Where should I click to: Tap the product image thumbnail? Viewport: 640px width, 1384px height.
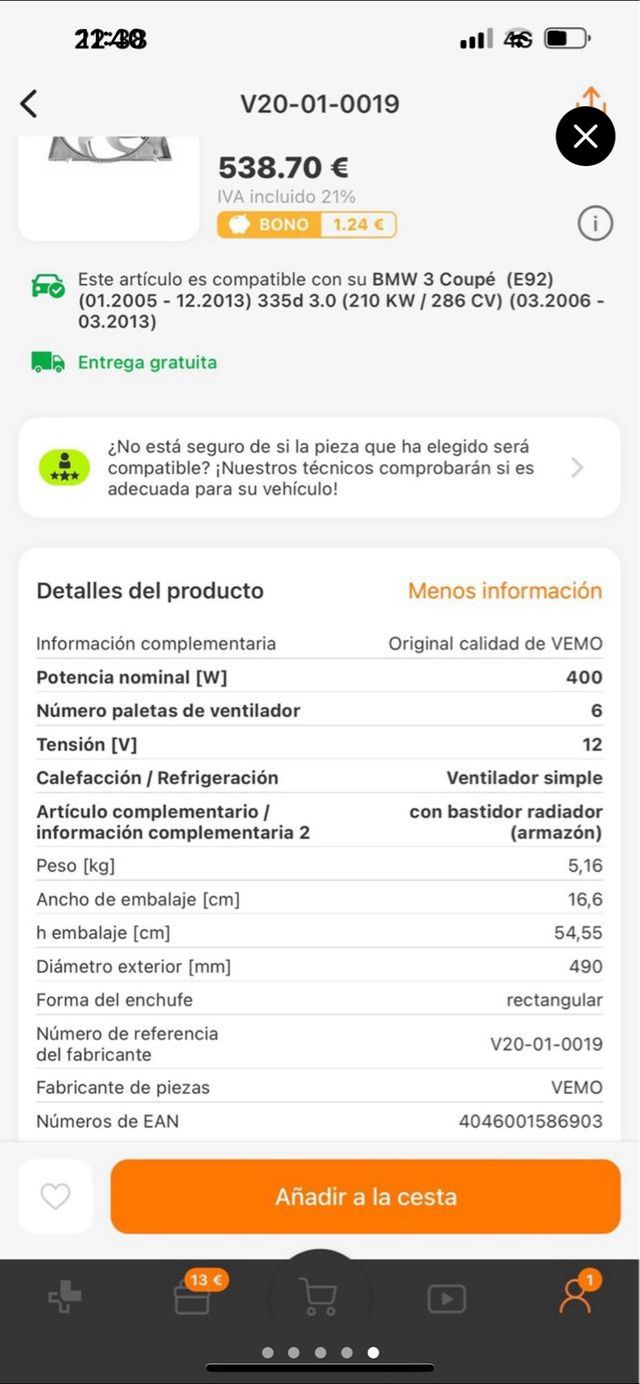point(109,185)
